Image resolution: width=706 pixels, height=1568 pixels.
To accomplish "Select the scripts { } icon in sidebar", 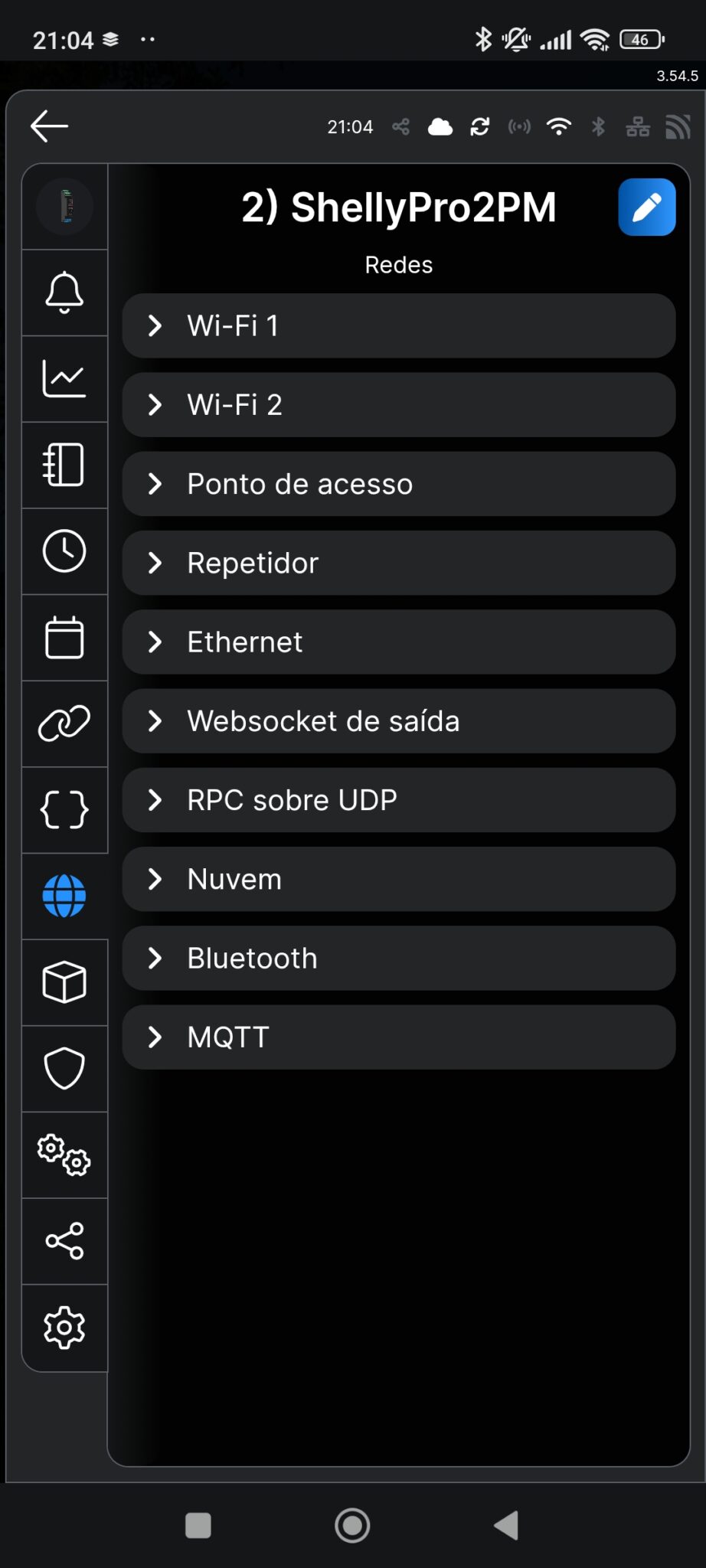I will (64, 809).
